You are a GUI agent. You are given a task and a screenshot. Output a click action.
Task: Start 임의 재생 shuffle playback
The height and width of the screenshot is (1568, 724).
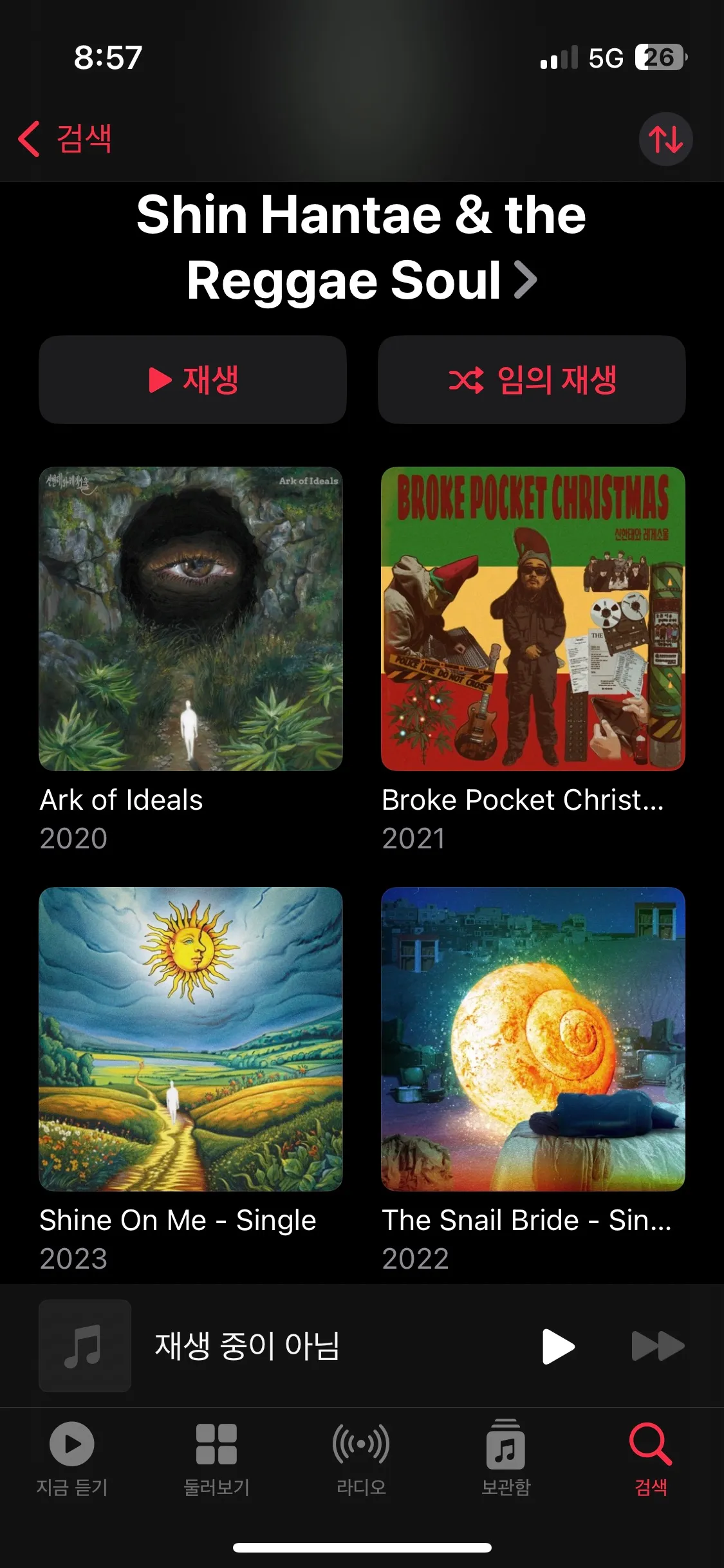(532, 379)
